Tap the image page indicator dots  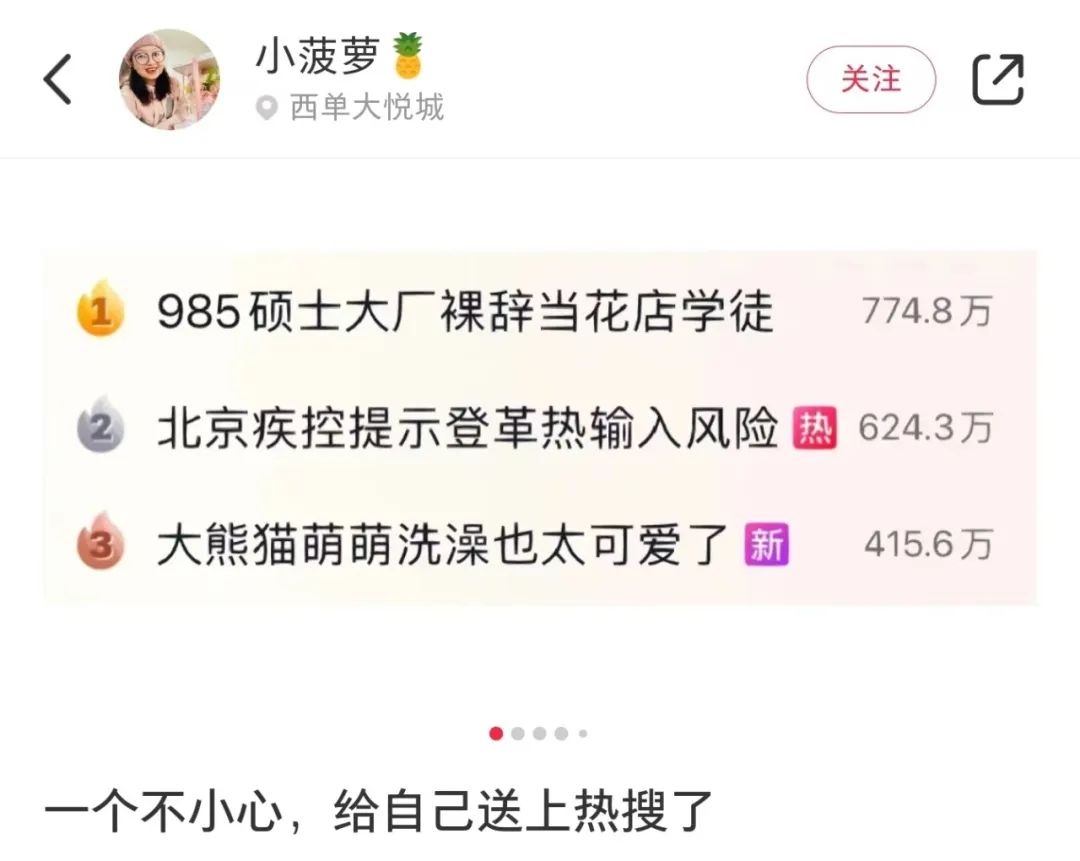pos(538,733)
